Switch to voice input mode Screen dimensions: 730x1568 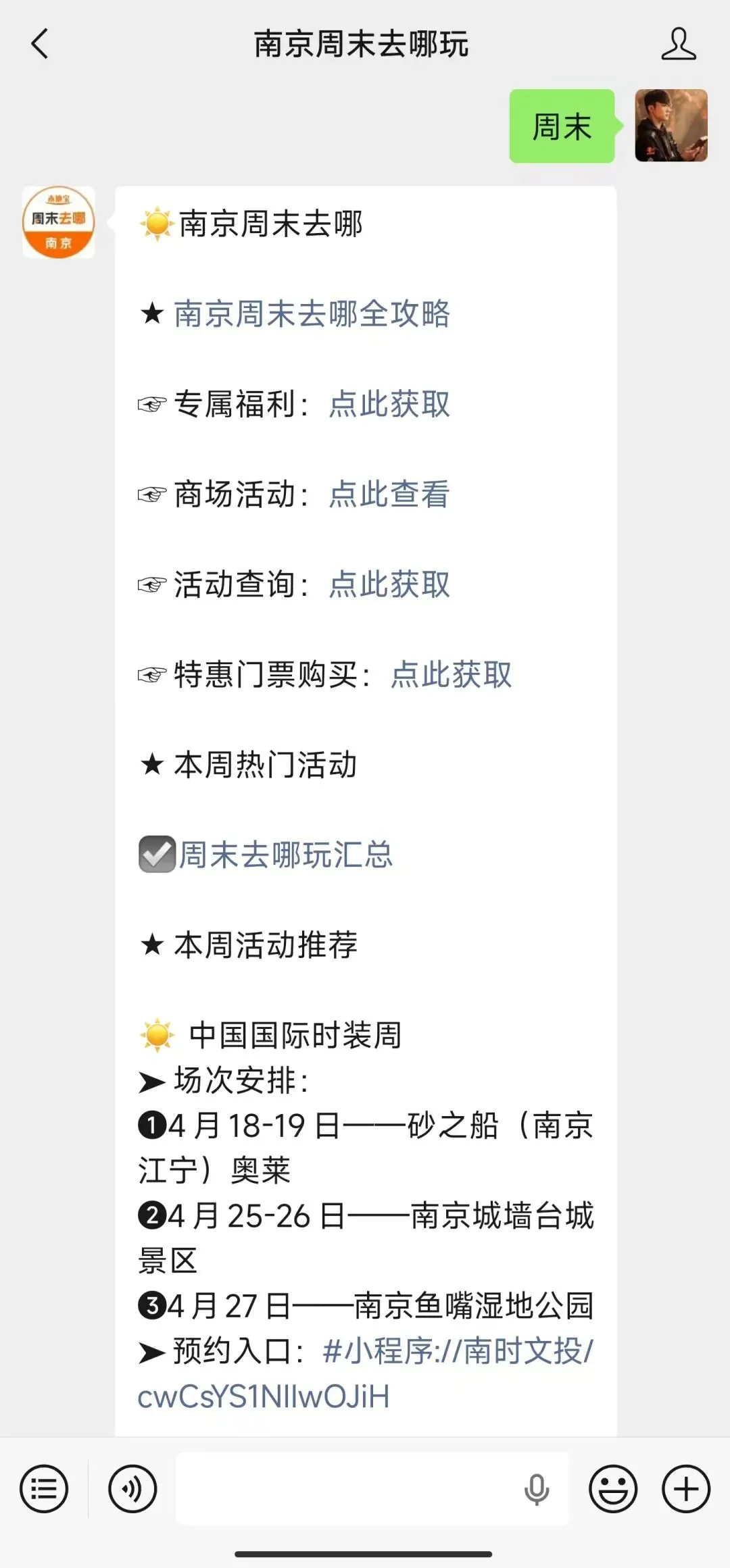[x=132, y=1489]
